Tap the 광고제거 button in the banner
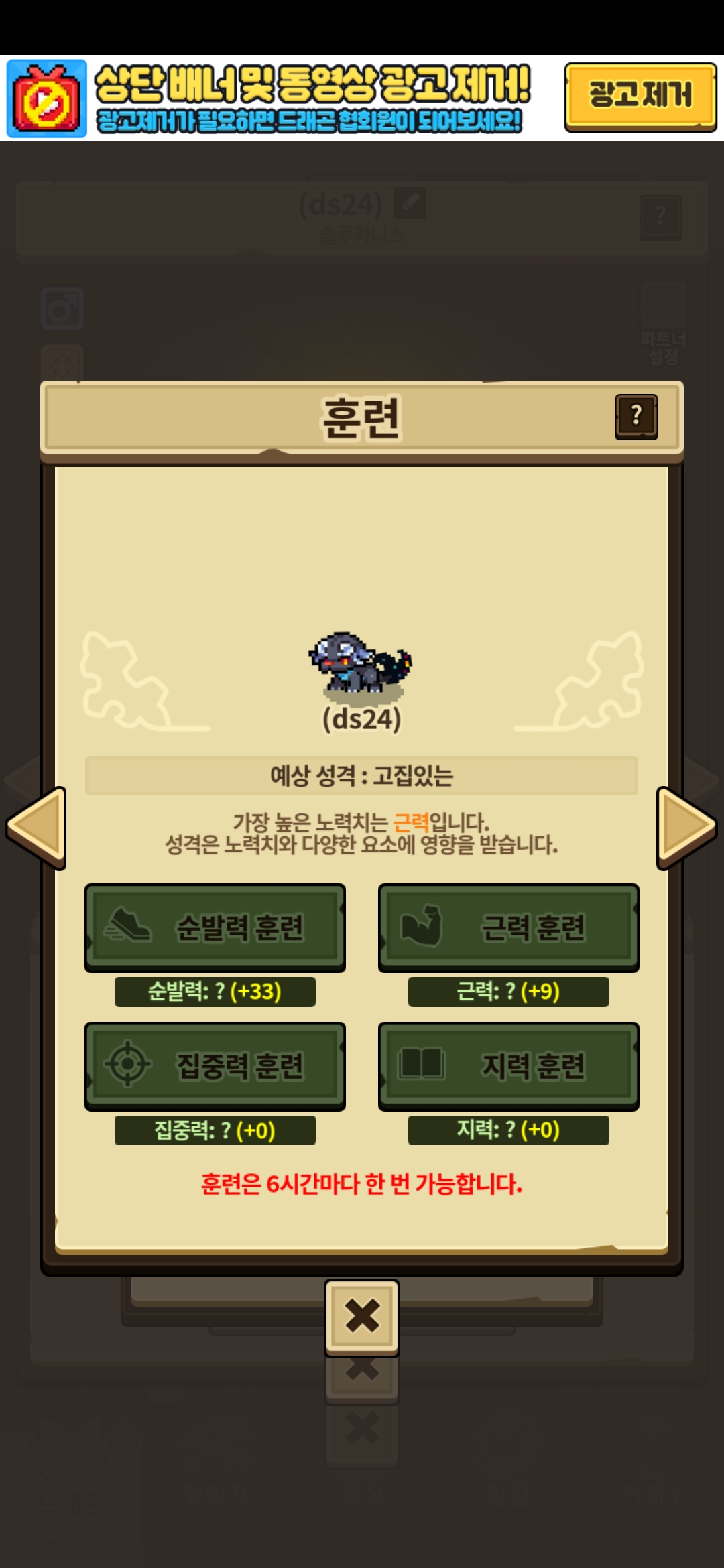724x1568 pixels. (640, 96)
